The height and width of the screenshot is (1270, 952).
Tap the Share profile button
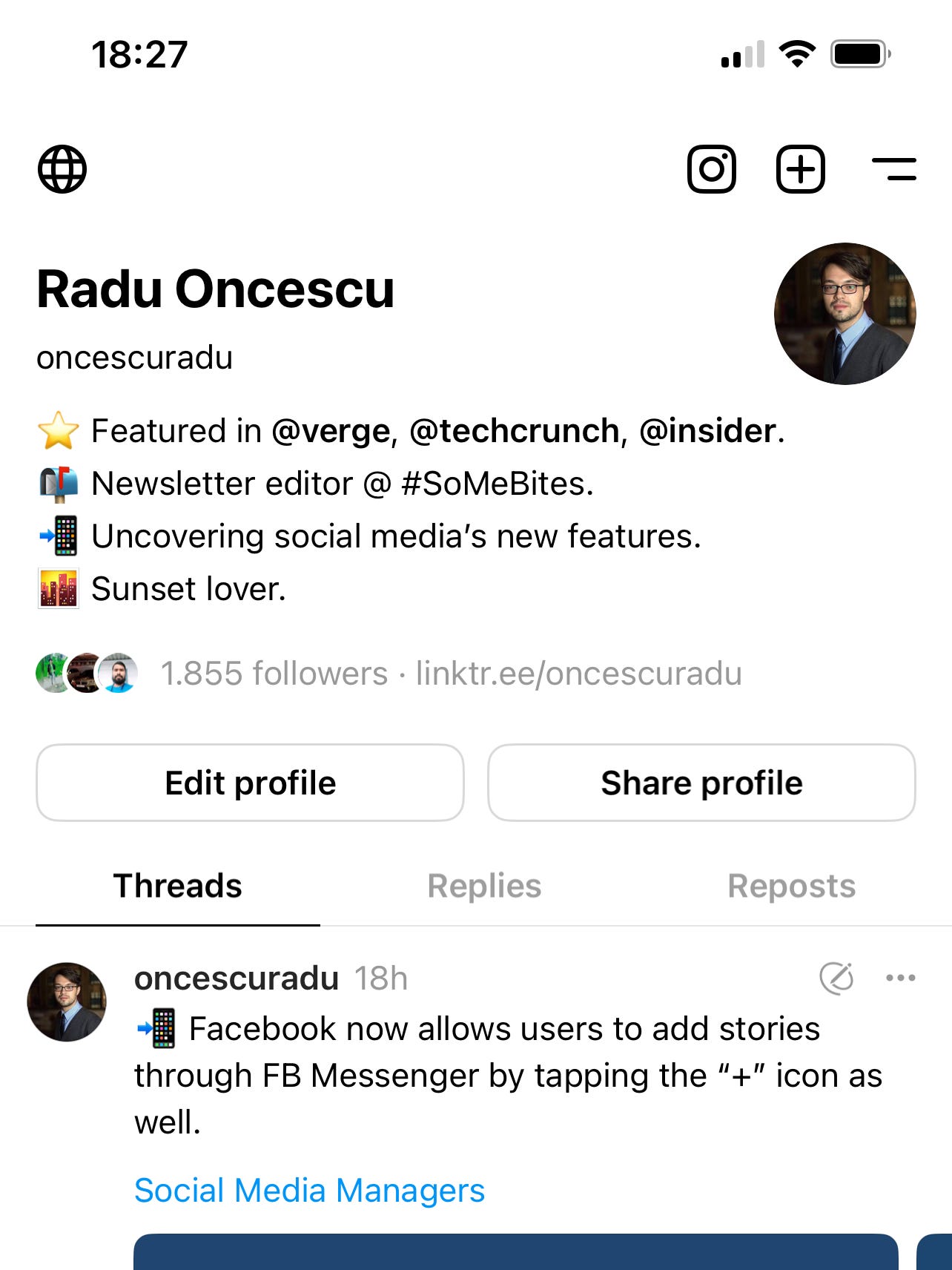click(x=701, y=783)
